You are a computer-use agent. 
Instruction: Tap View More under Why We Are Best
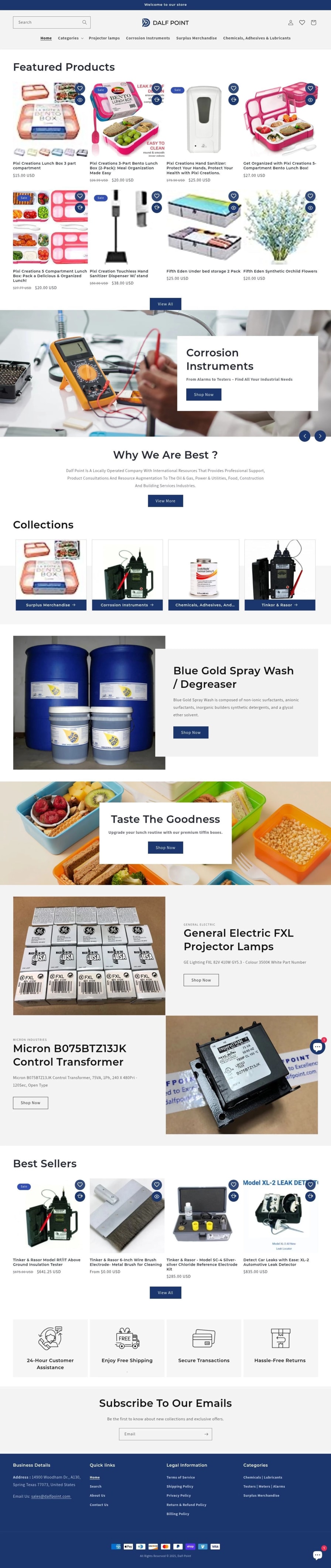(x=165, y=501)
